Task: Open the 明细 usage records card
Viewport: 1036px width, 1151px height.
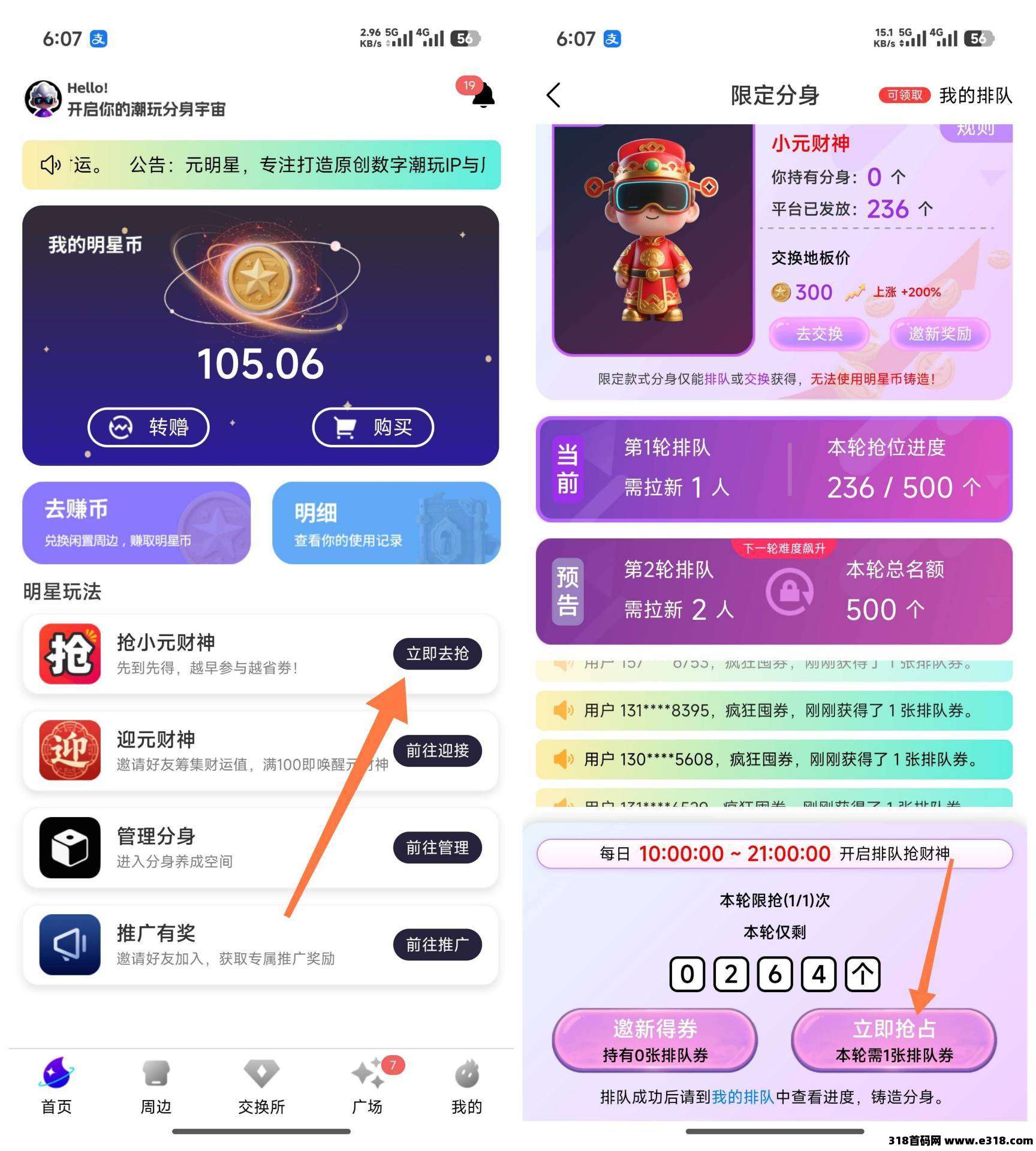Action: [x=386, y=523]
